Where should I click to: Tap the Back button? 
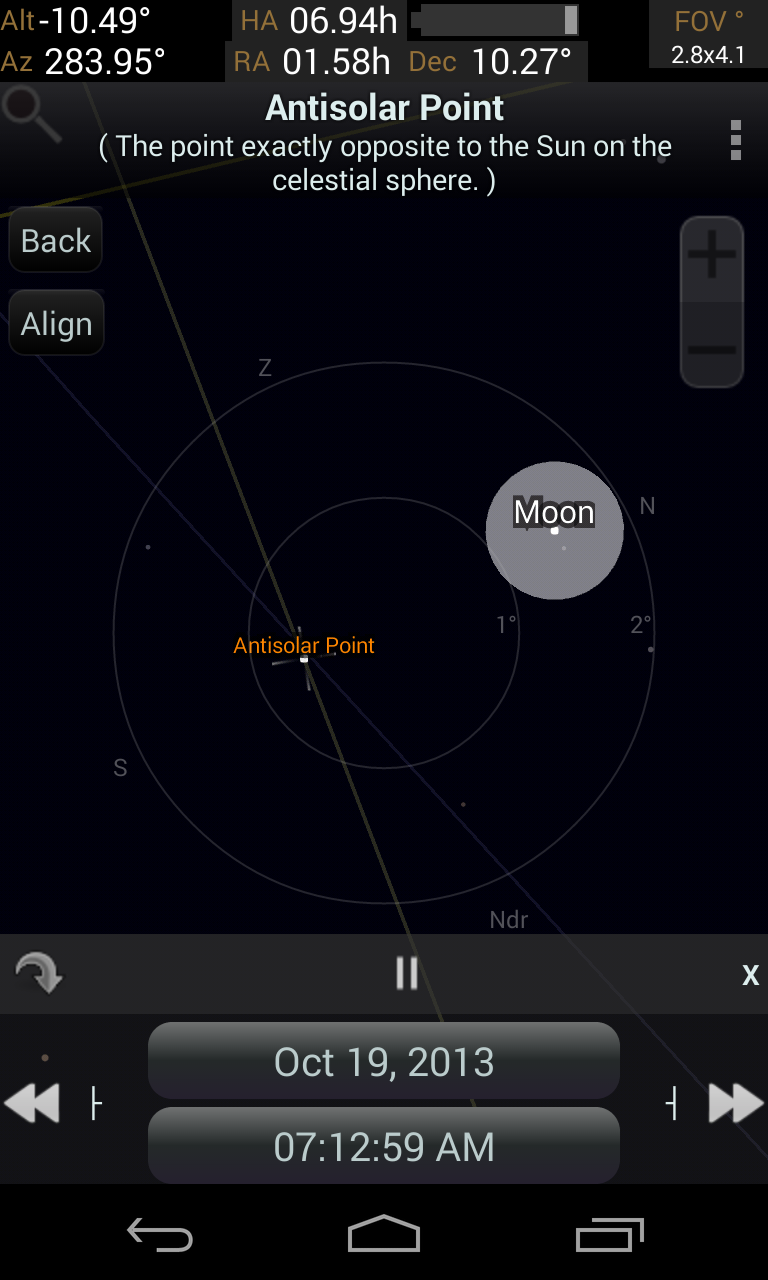(56, 241)
